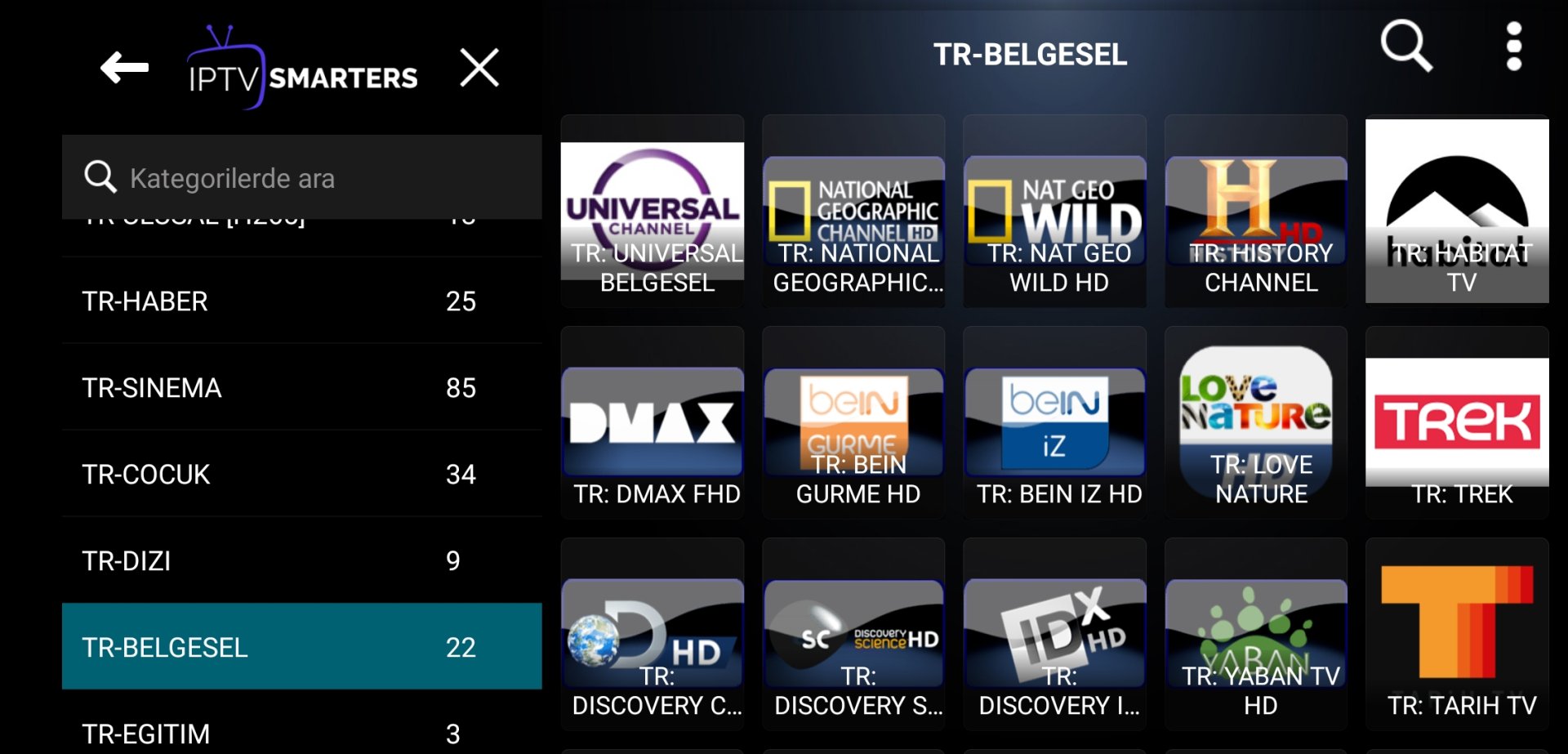Watch TR: Nat Geo Wild HD
The image size is (1568, 754).
tap(1054, 211)
